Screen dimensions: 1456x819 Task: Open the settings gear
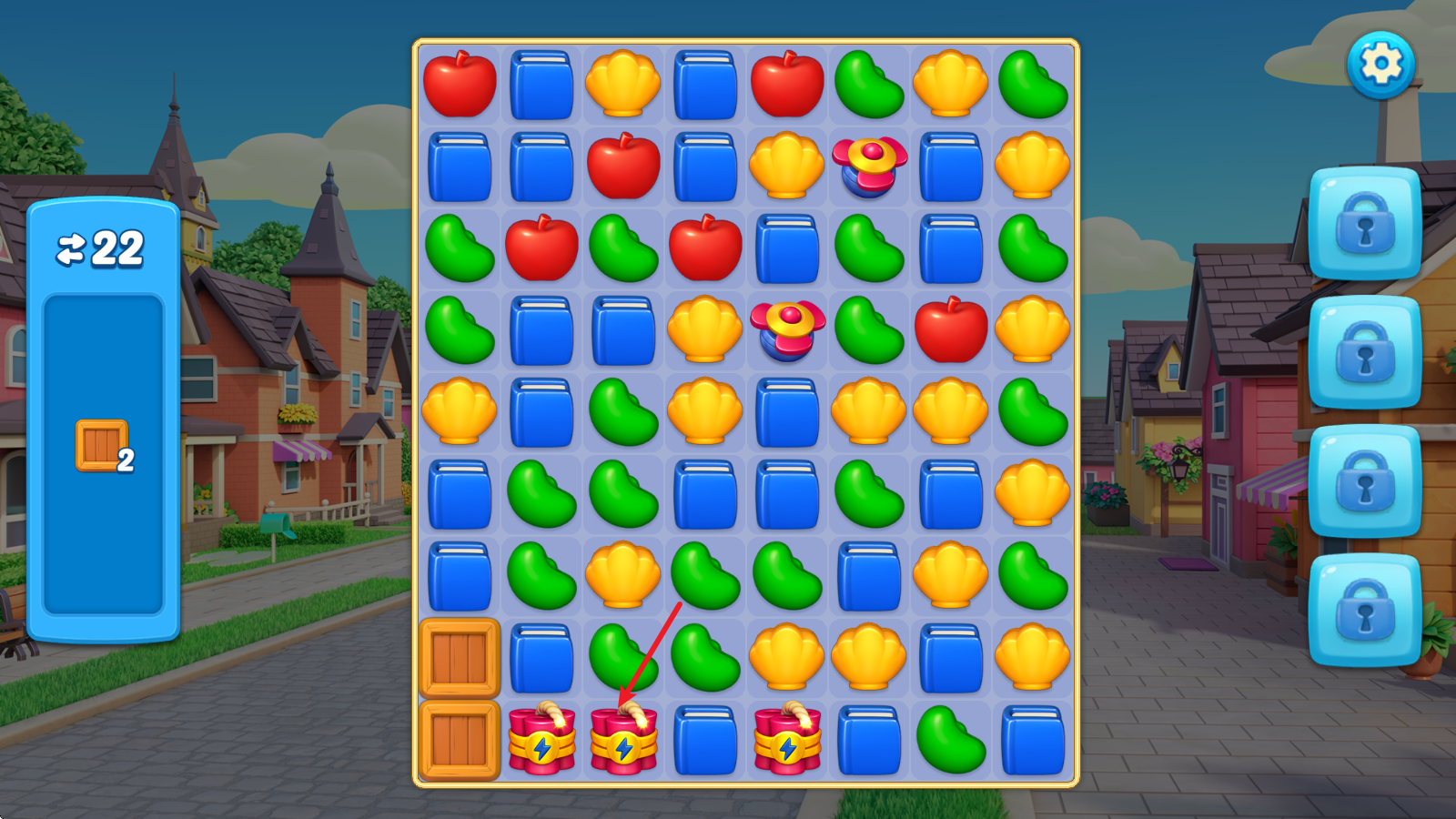pos(1380,65)
